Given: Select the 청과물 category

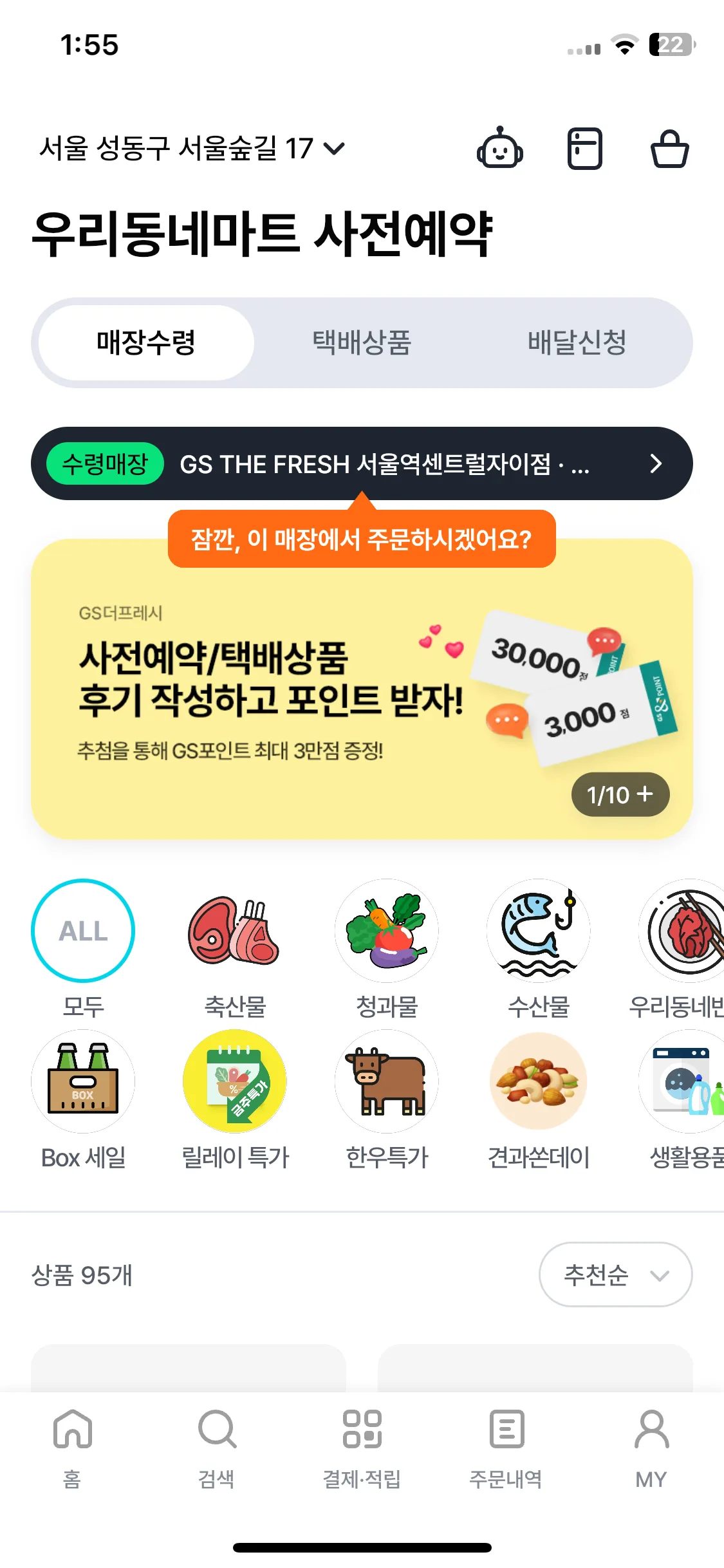Looking at the screenshot, I should coord(387,949).
